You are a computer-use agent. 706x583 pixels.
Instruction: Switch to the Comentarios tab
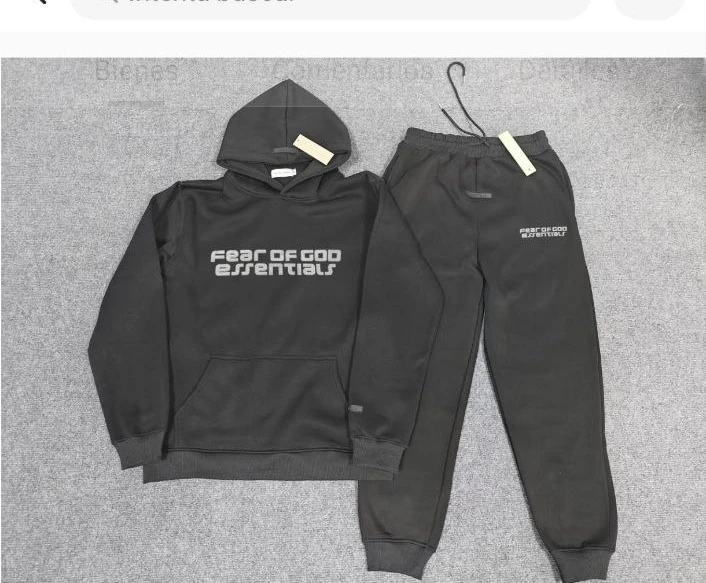coord(353,72)
